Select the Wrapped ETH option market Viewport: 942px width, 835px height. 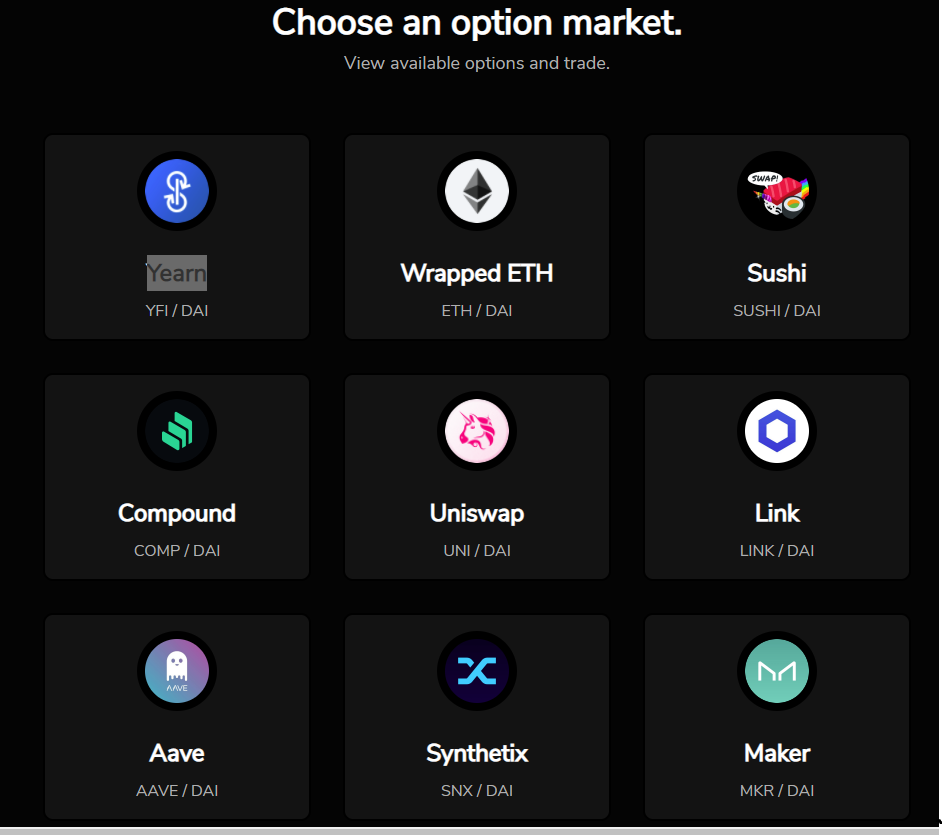477,238
